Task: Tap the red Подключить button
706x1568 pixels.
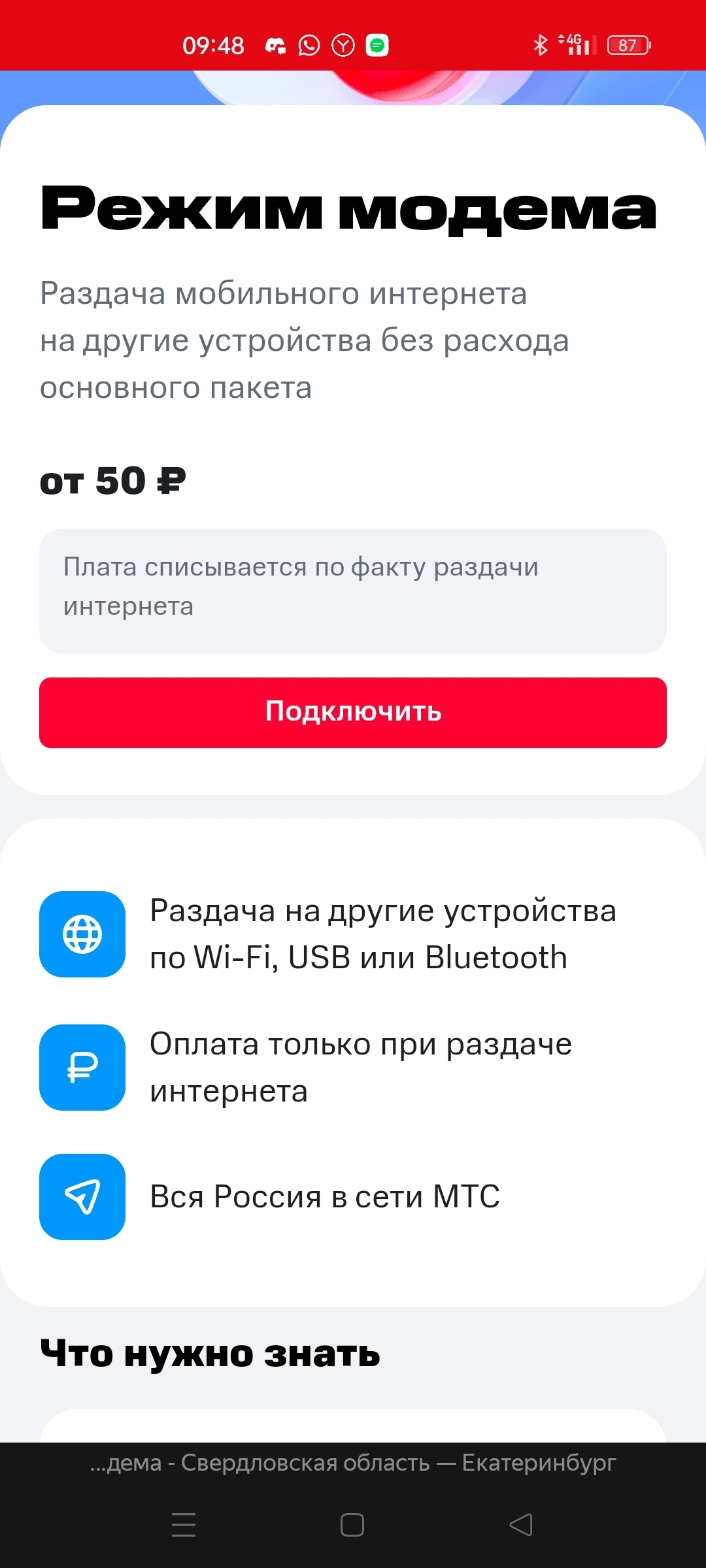Action: click(x=353, y=712)
